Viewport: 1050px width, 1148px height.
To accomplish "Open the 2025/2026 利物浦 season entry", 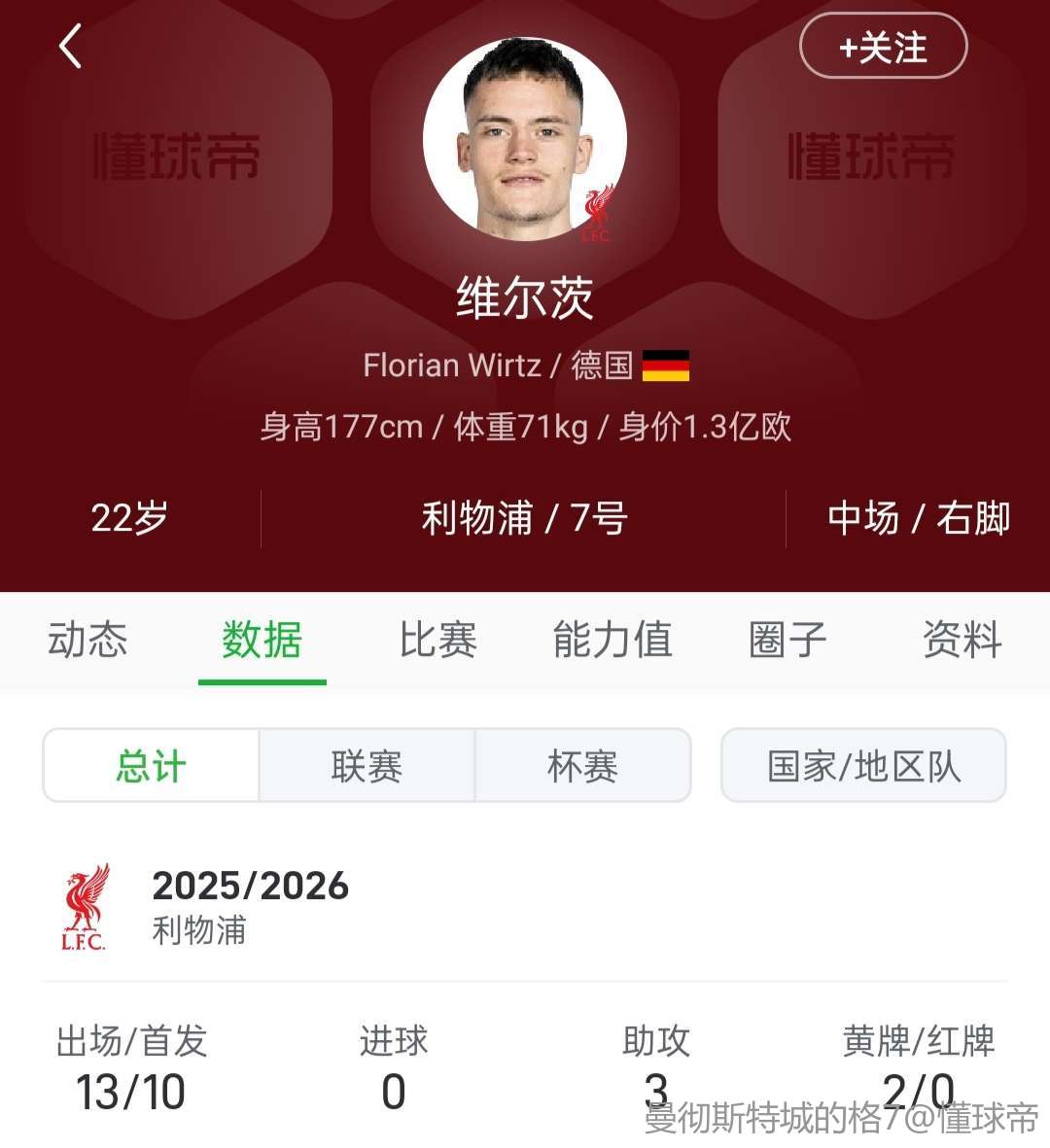I will click(x=250, y=906).
